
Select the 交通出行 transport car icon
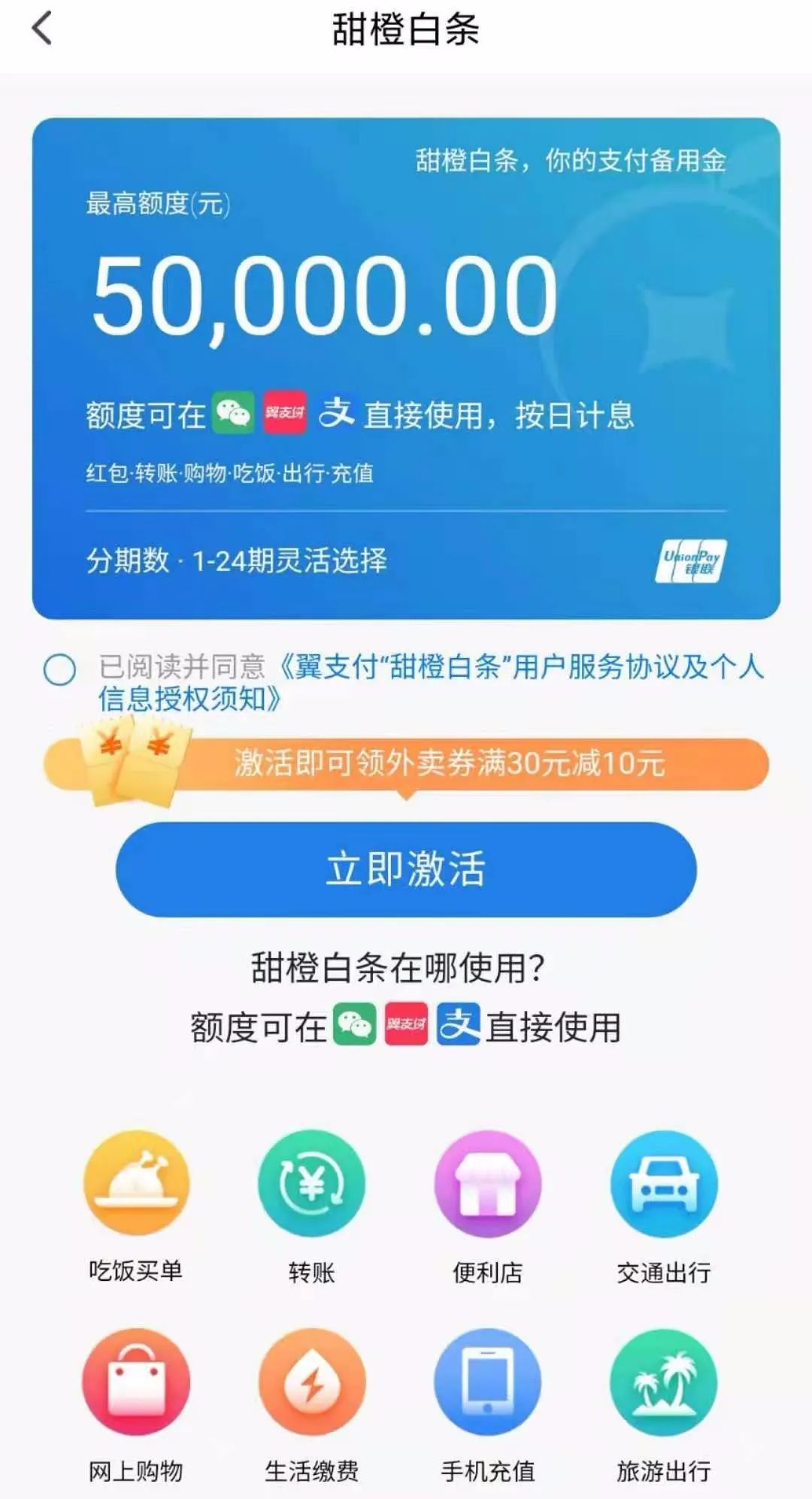pos(665,1183)
